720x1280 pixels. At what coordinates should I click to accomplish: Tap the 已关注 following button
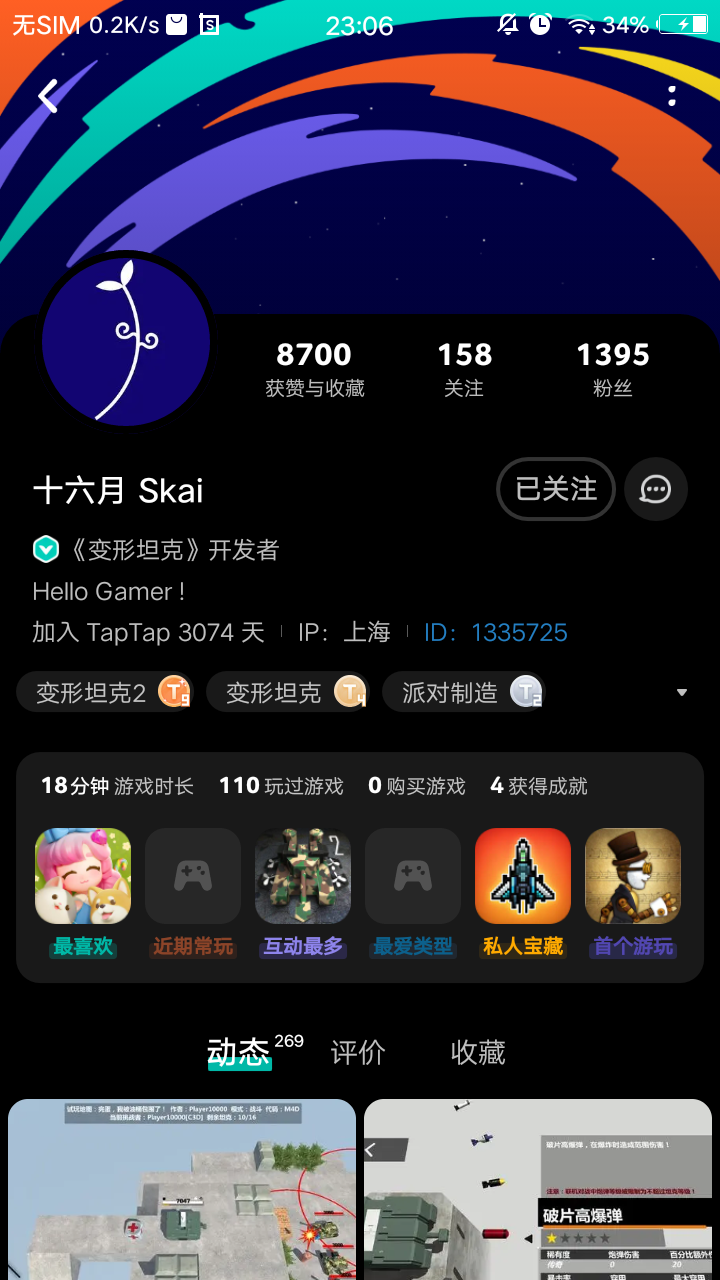coord(555,489)
